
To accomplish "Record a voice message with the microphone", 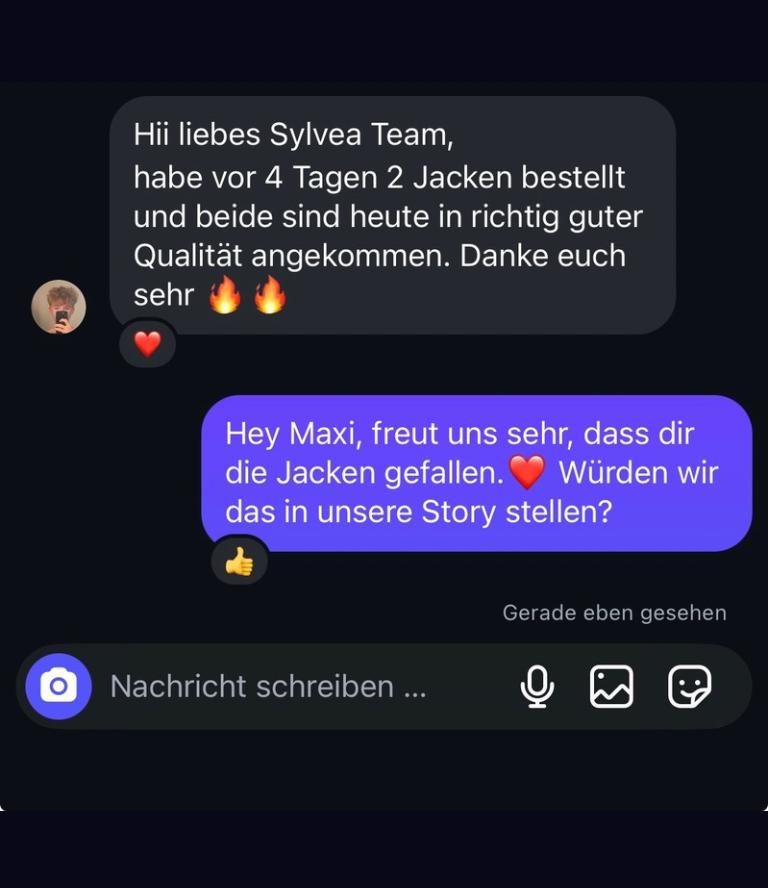I will point(537,687).
